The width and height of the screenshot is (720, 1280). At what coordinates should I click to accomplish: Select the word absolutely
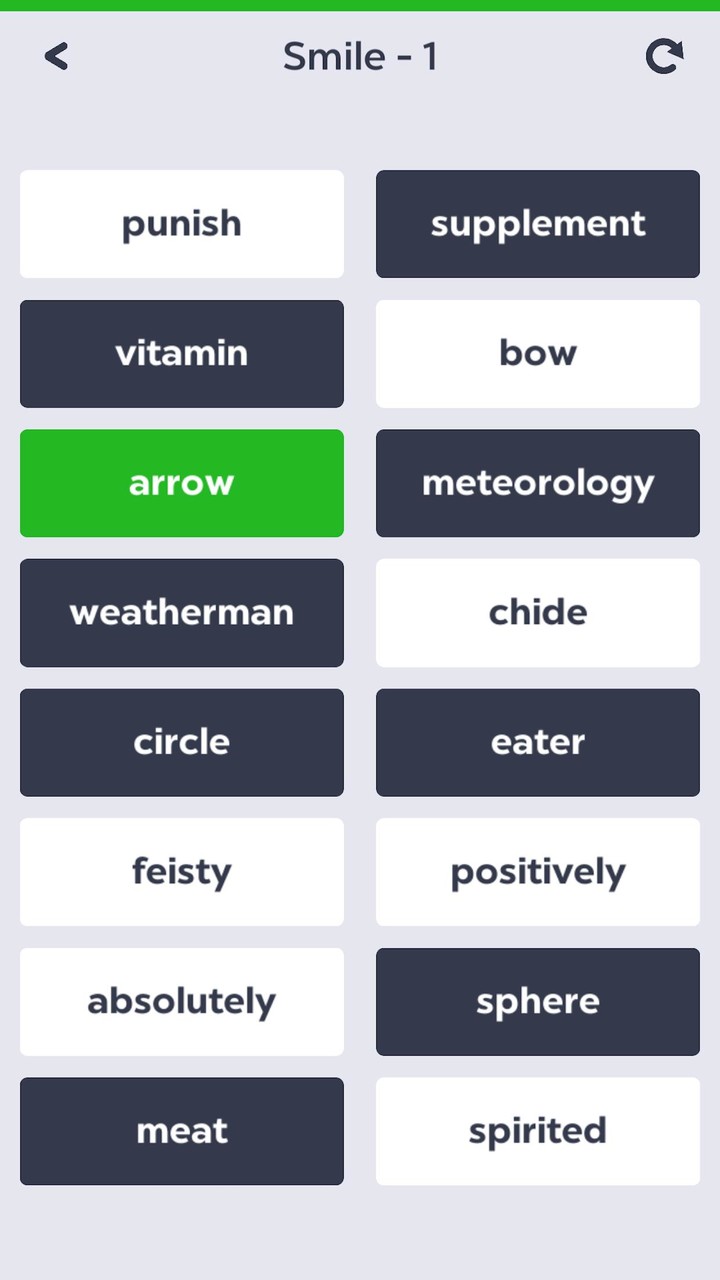[x=181, y=1002]
